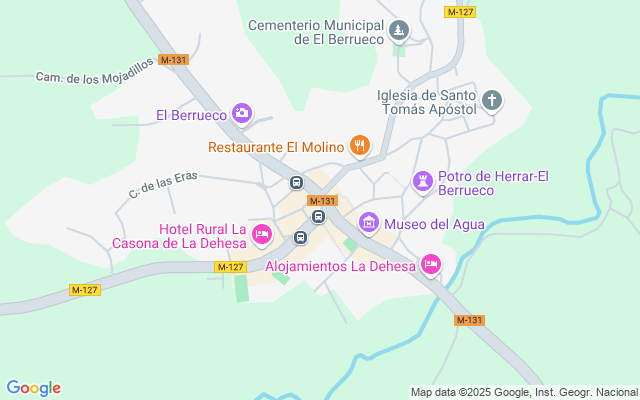Viewport: 640px width, 400px height.
Task: Open the Cementerio Municipal de El Berrueco pin
Action: [x=400, y=31]
